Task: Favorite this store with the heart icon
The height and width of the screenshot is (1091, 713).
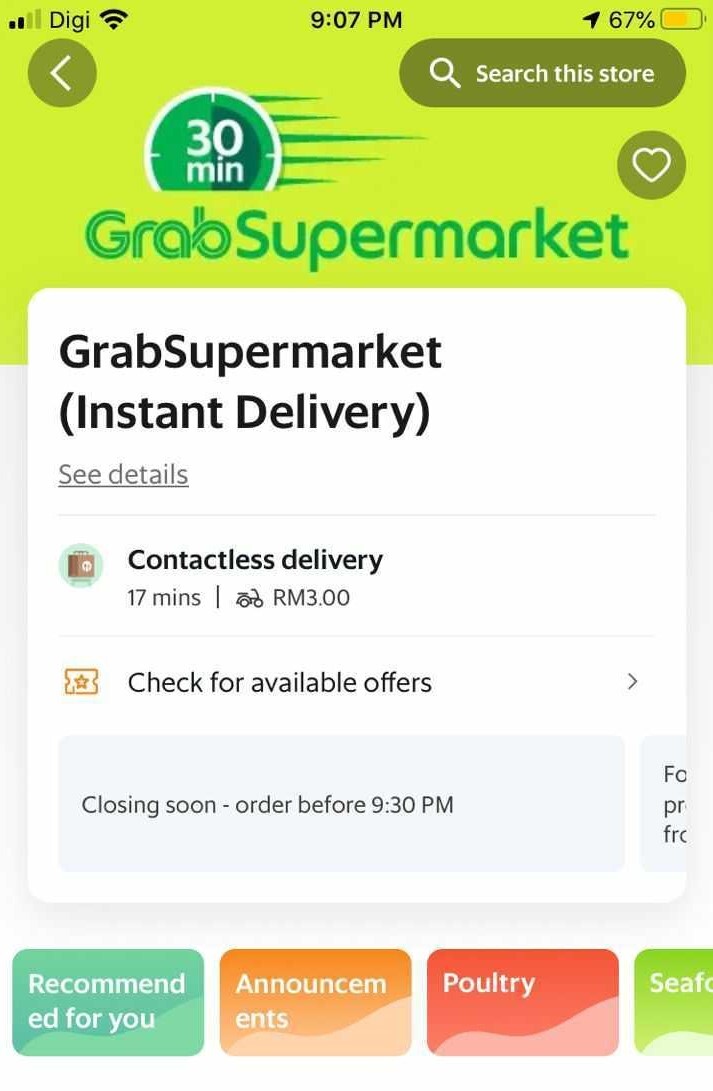Action: click(651, 165)
